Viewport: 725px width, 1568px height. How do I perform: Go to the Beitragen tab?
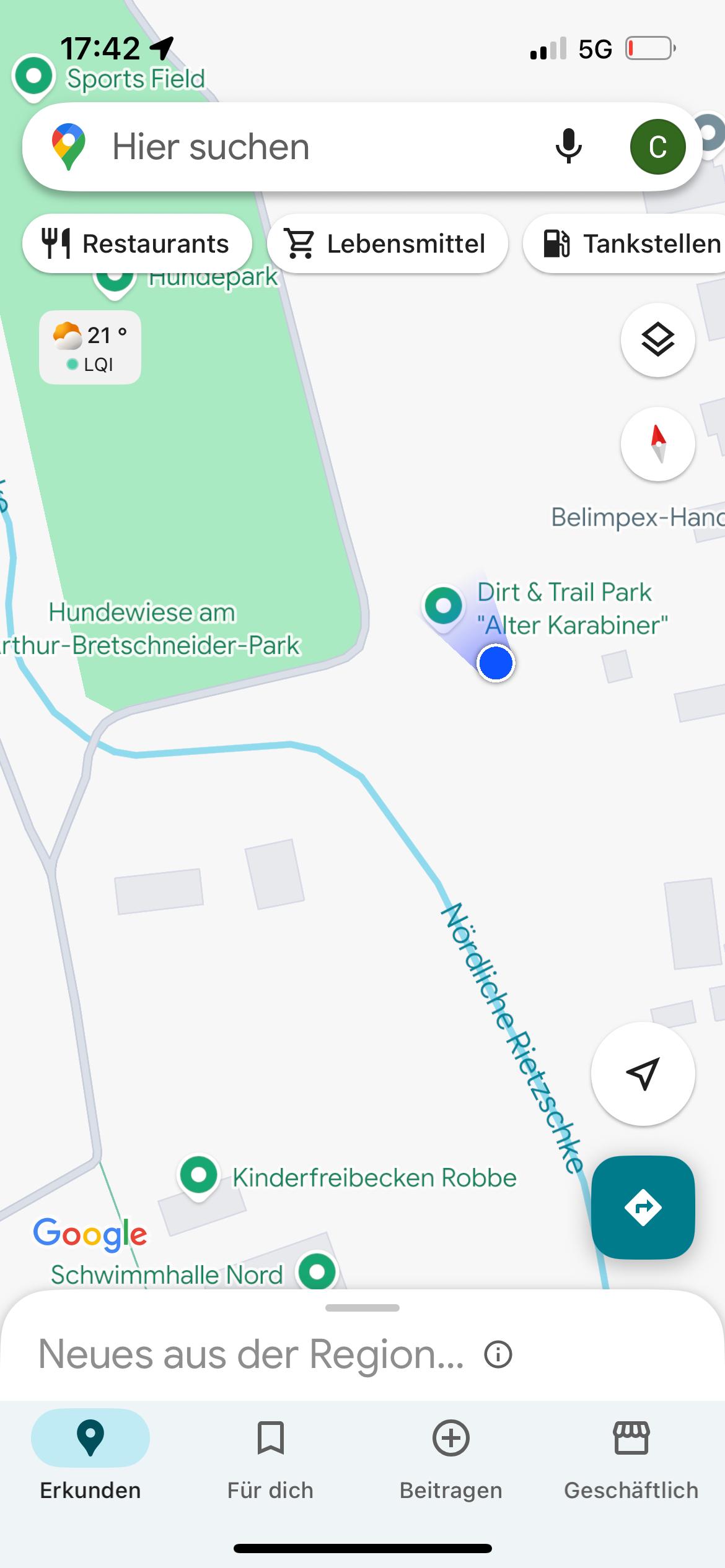451,1460
